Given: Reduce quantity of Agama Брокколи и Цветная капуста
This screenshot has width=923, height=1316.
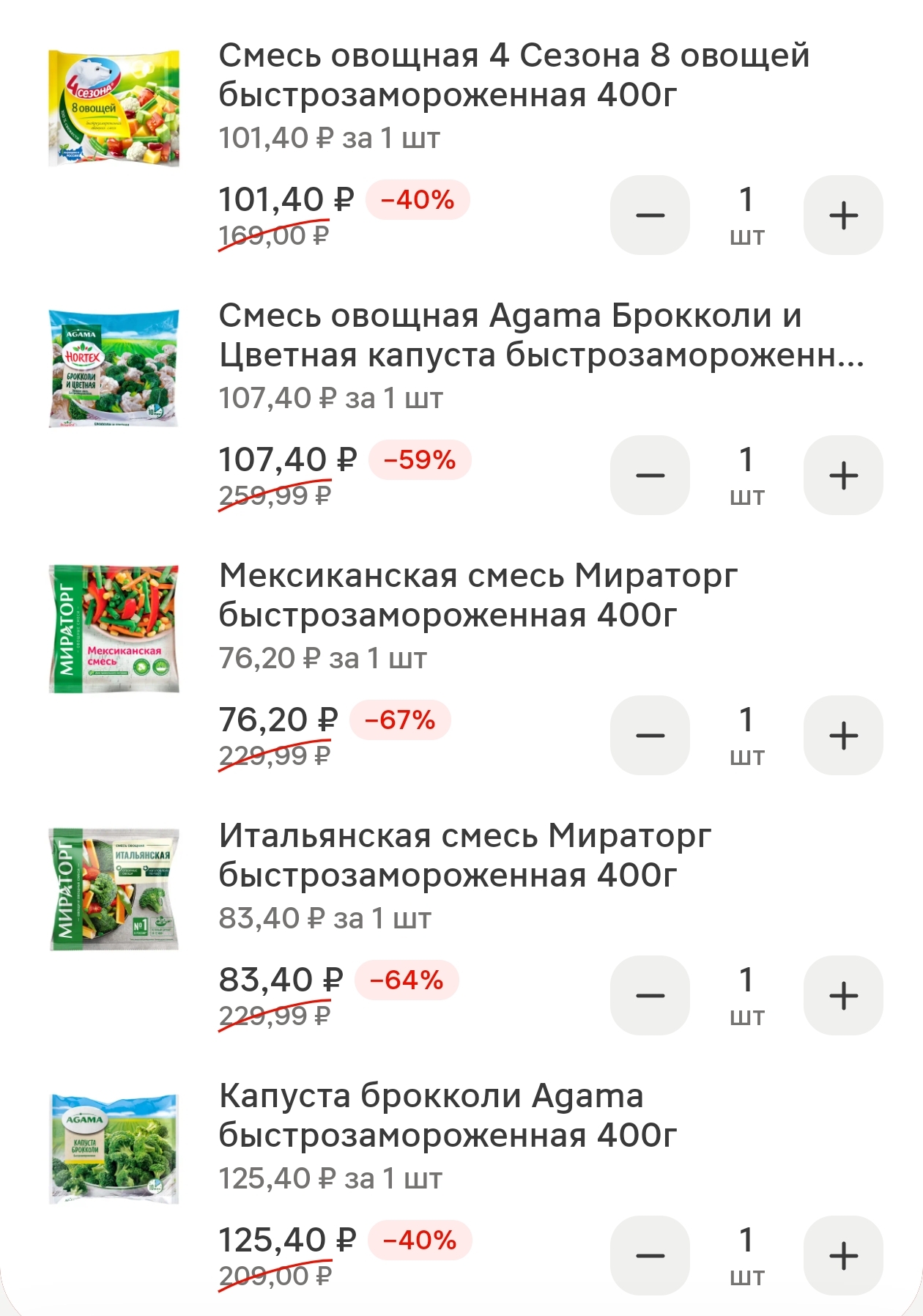Looking at the screenshot, I should coord(650,476).
